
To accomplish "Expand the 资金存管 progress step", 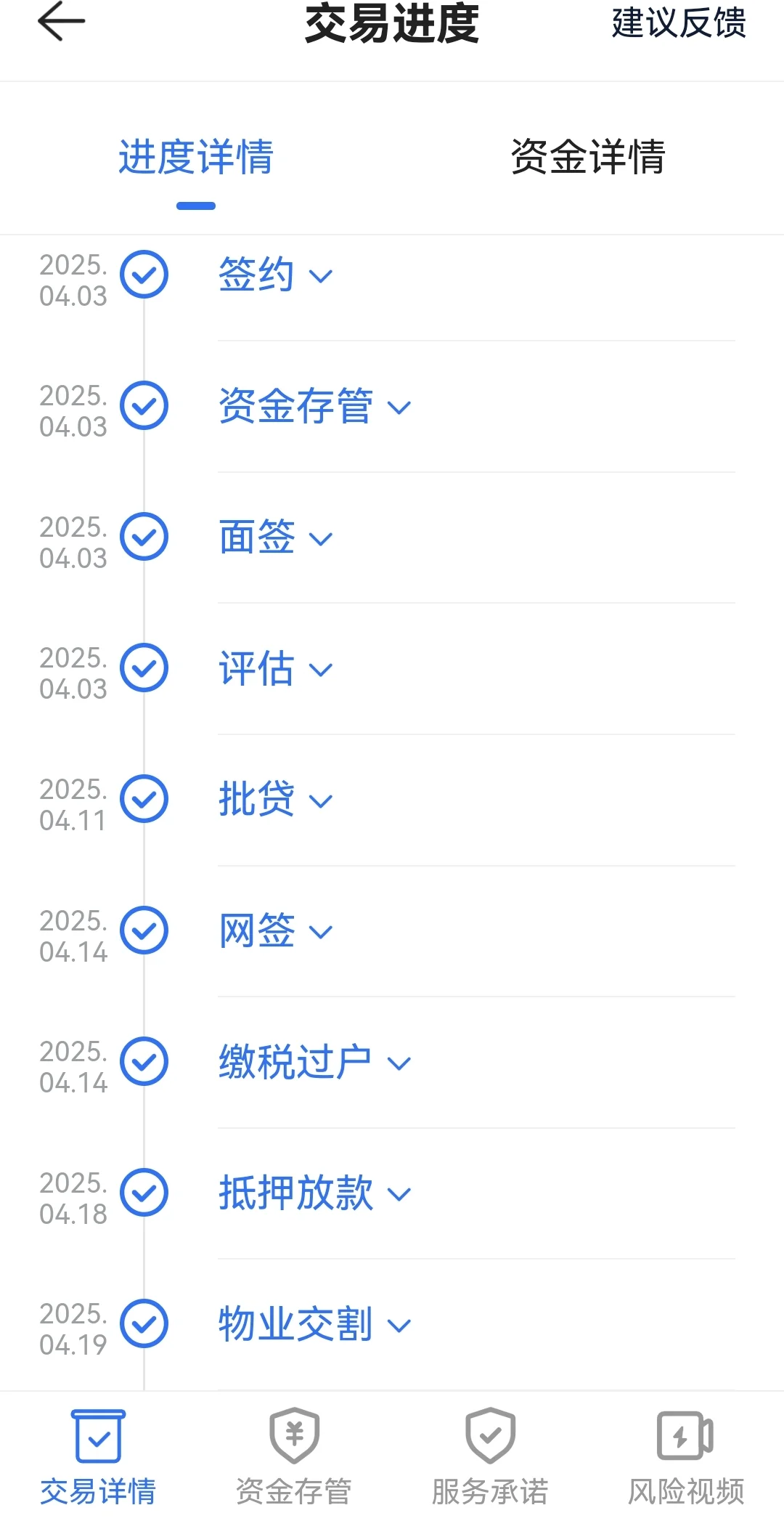I will pyautogui.click(x=315, y=407).
